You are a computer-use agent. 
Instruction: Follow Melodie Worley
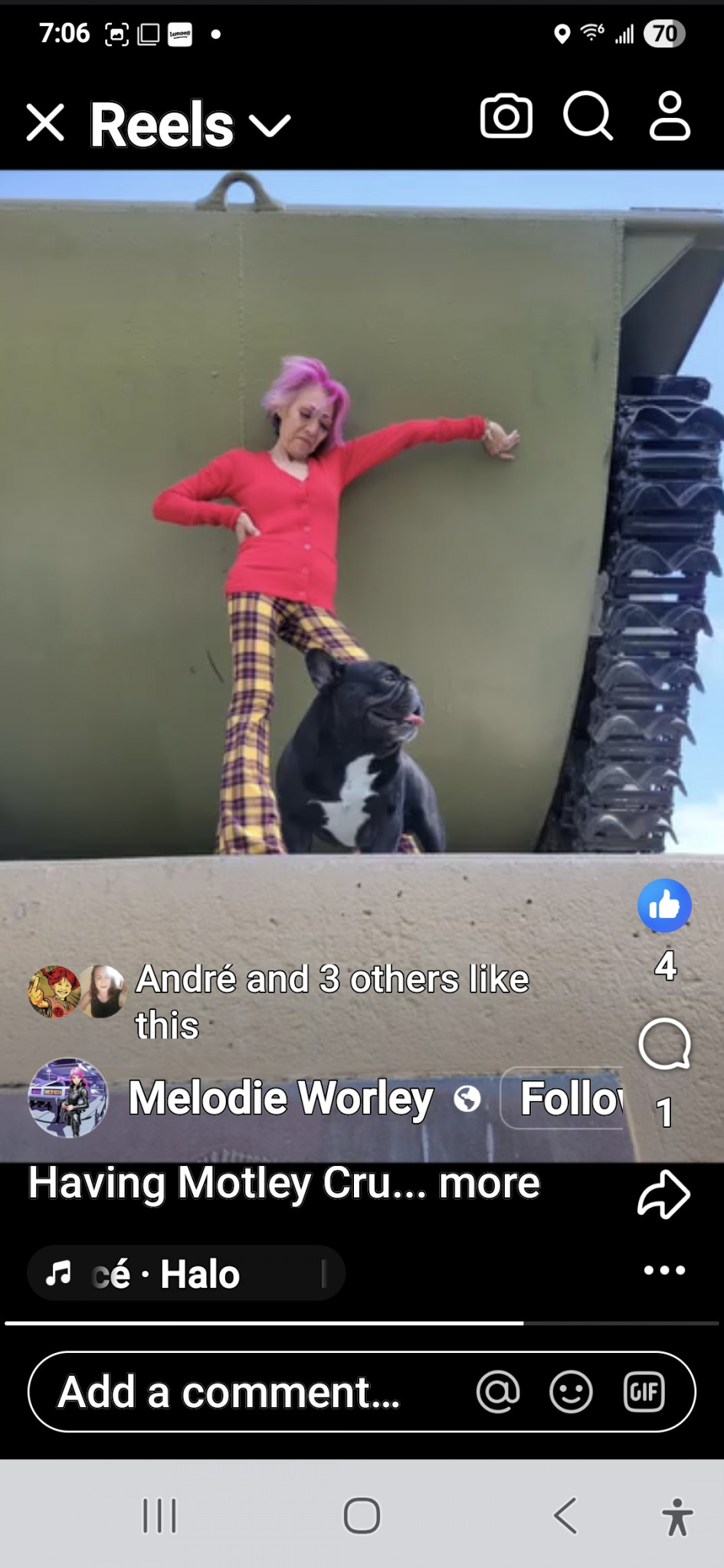coord(567,1099)
